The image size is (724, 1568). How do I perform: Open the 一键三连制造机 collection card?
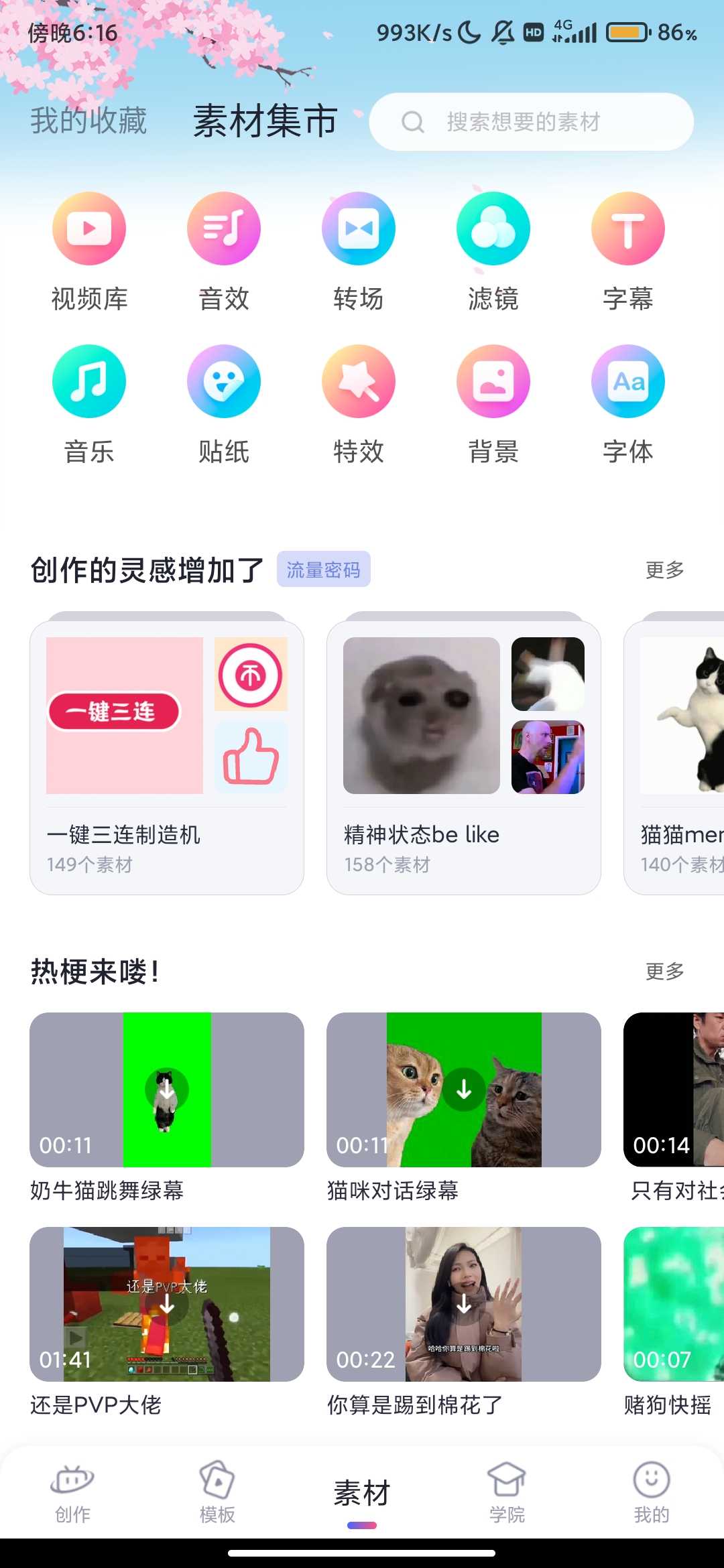click(x=167, y=757)
